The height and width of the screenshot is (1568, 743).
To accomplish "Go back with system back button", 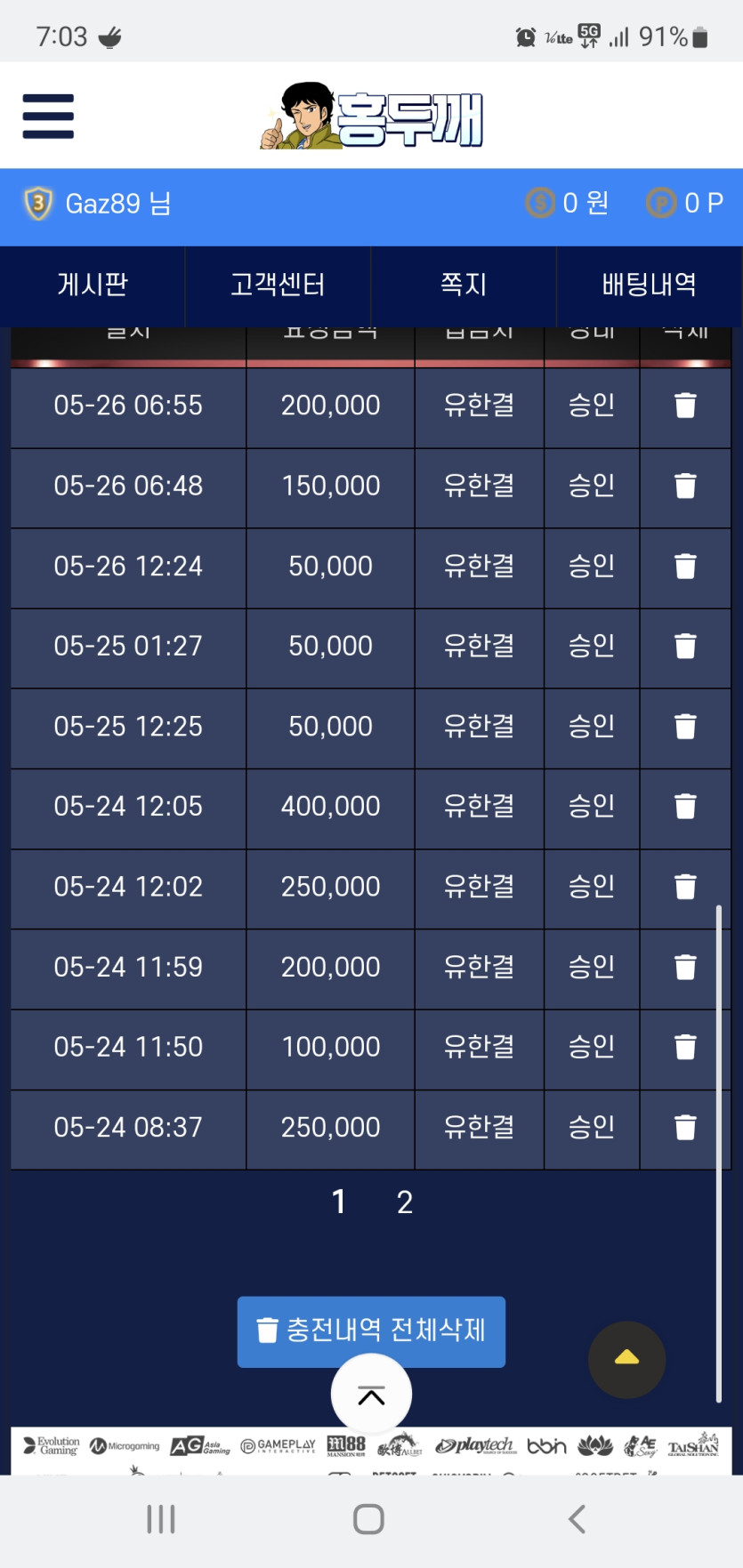I will pyautogui.click(x=577, y=1519).
